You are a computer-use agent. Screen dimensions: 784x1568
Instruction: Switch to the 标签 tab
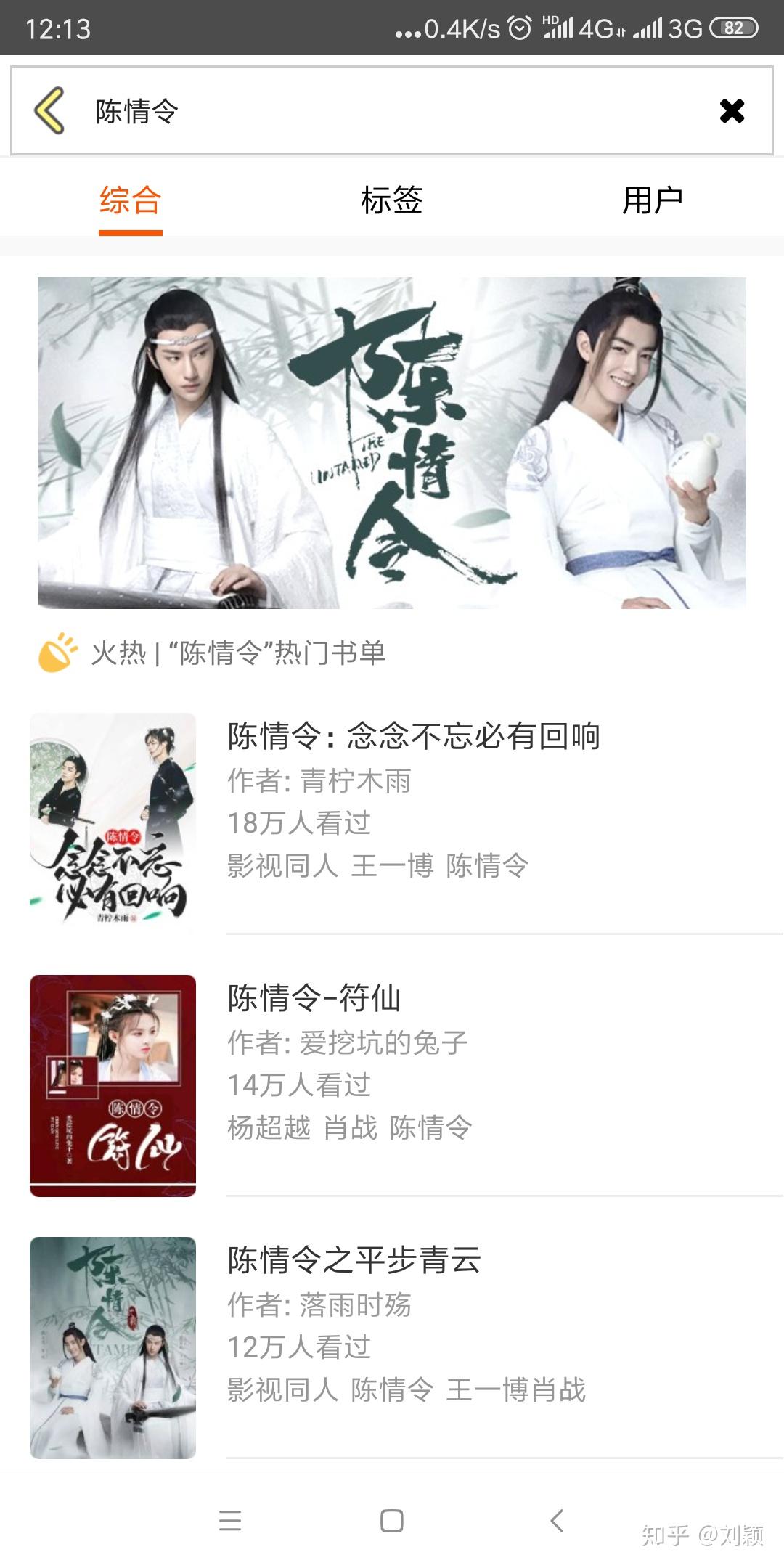pos(391,200)
